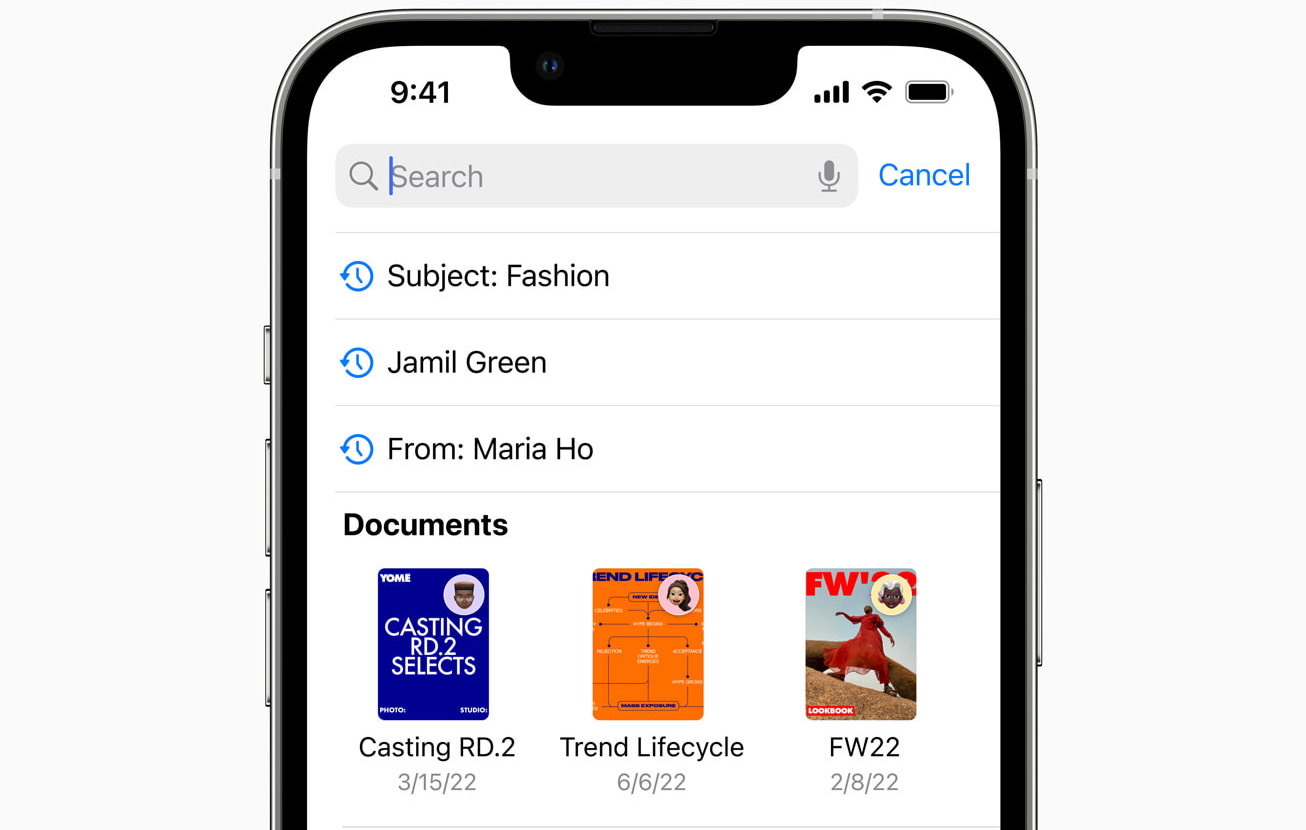
Task: Choose recent search Jamil Green
Action: tap(467, 362)
